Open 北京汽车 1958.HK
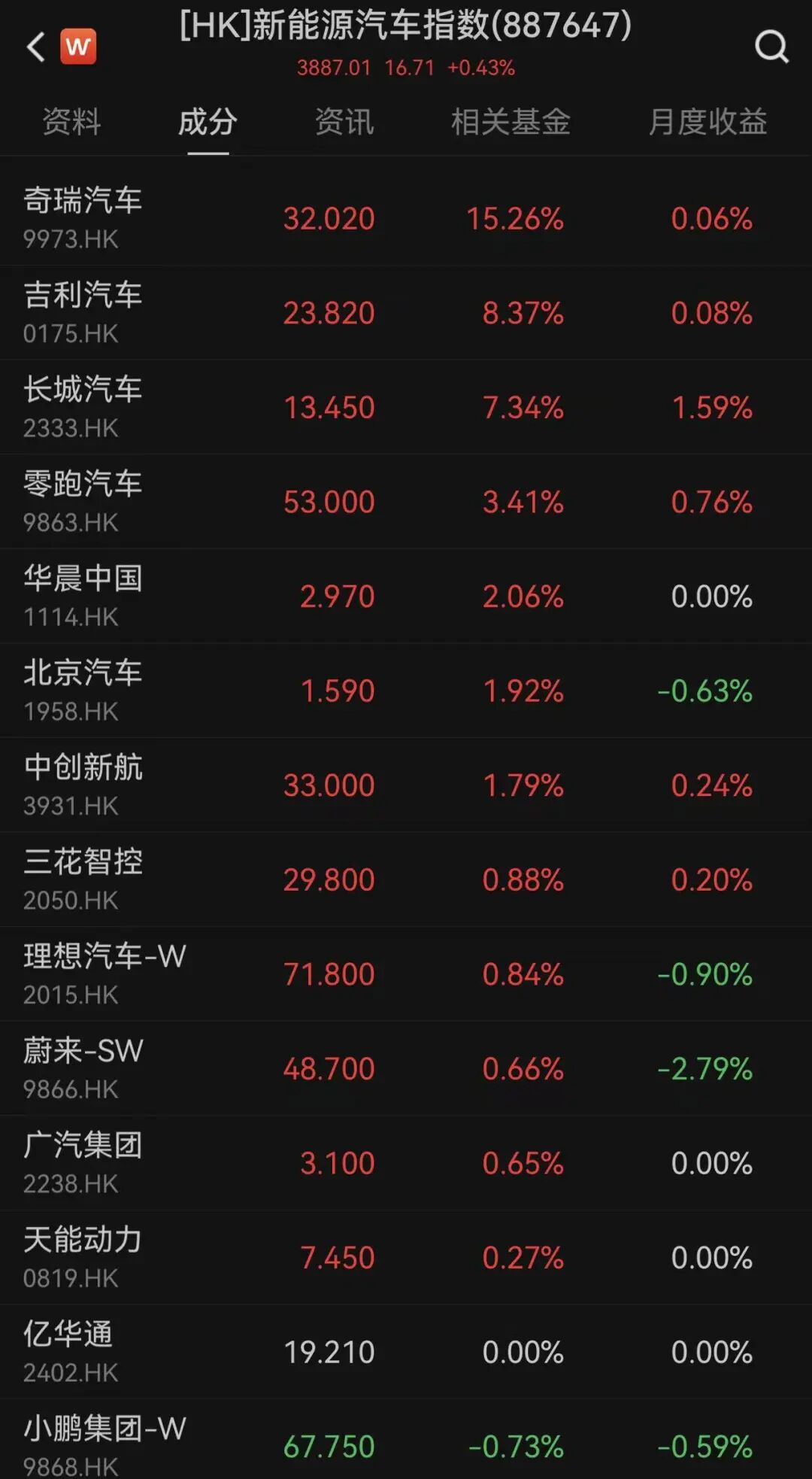 [x=83, y=690]
